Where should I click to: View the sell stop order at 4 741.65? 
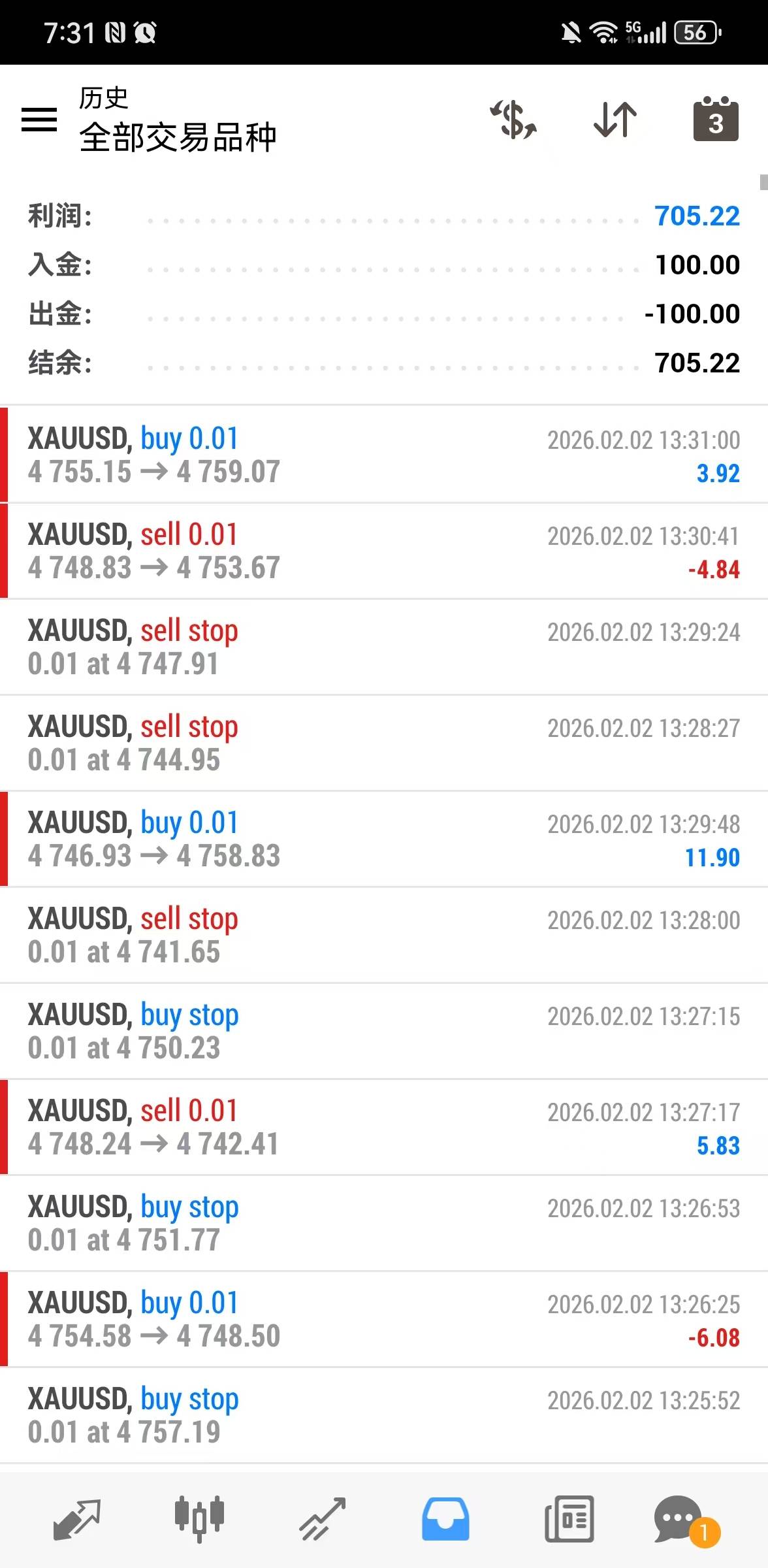[x=384, y=935]
